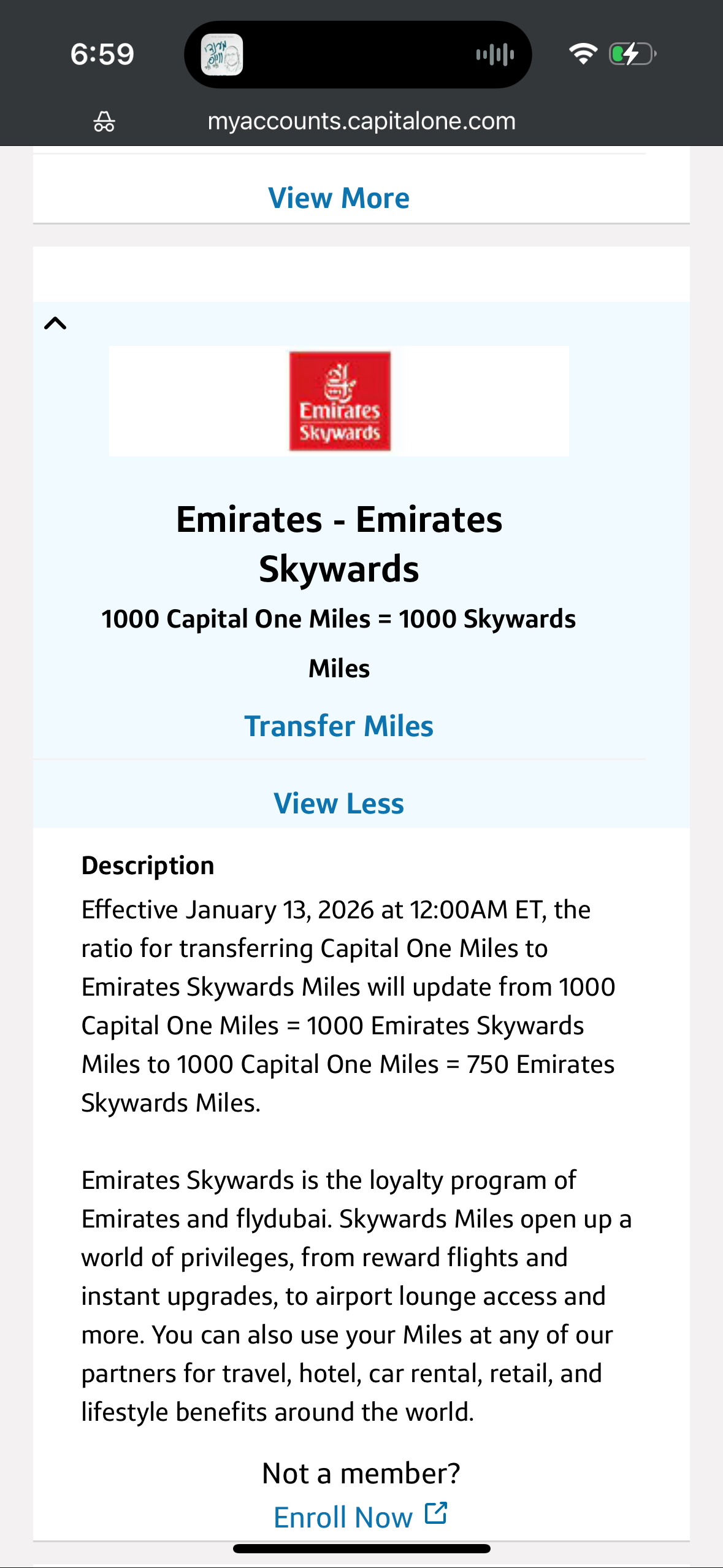723x1568 pixels.
Task: Select View Less to hide description
Action: click(339, 804)
